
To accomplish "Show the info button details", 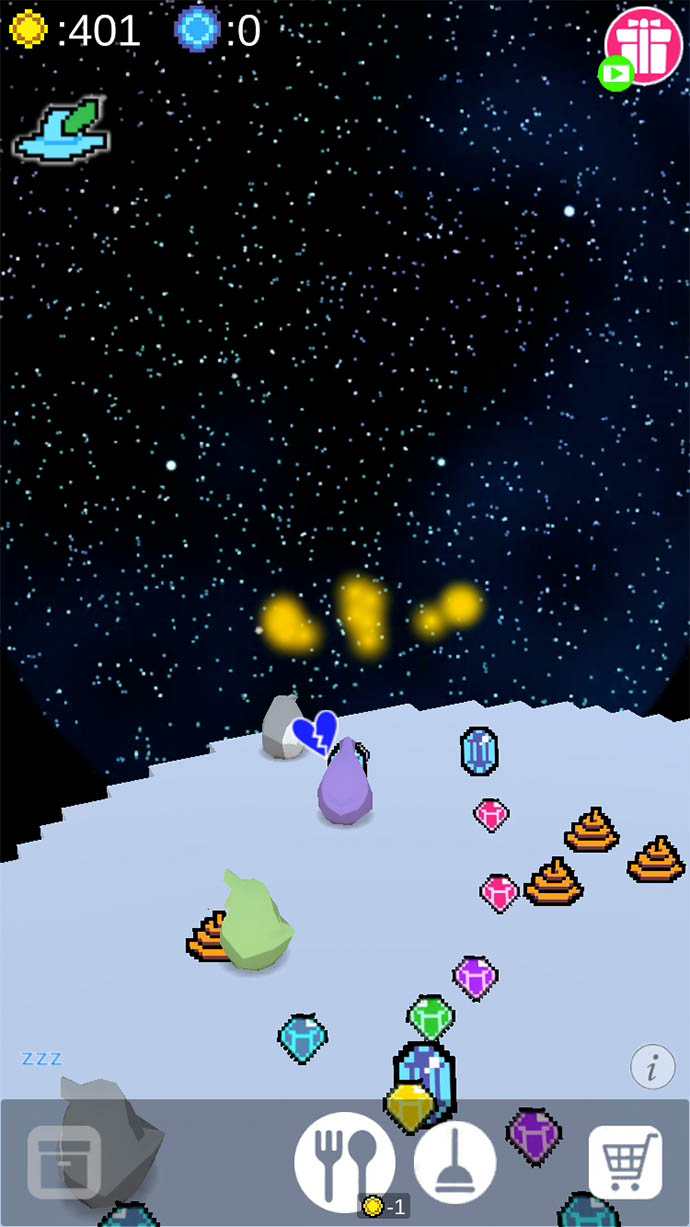I will (652, 1068).
